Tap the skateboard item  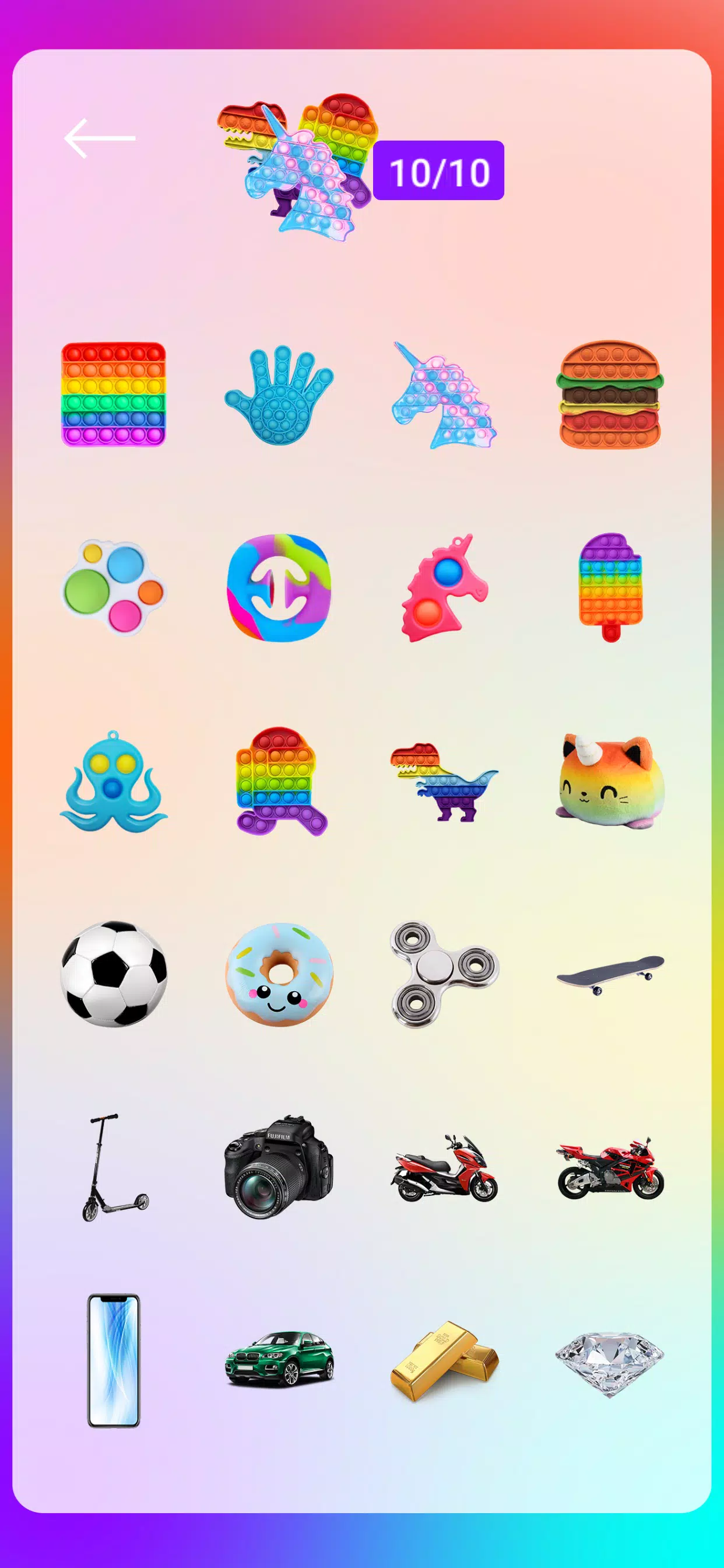point(610,974)
